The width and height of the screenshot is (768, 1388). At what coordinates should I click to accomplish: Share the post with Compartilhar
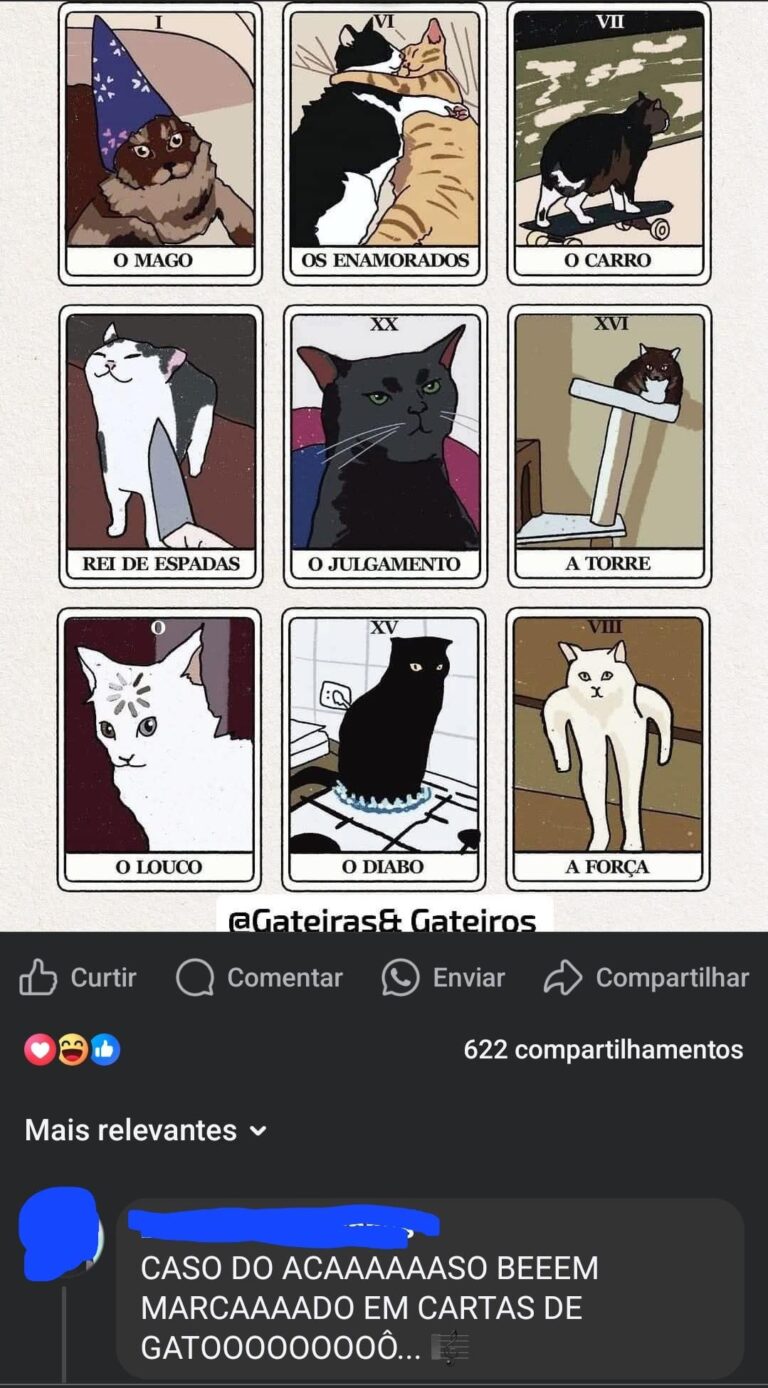[x=646, y=977]
